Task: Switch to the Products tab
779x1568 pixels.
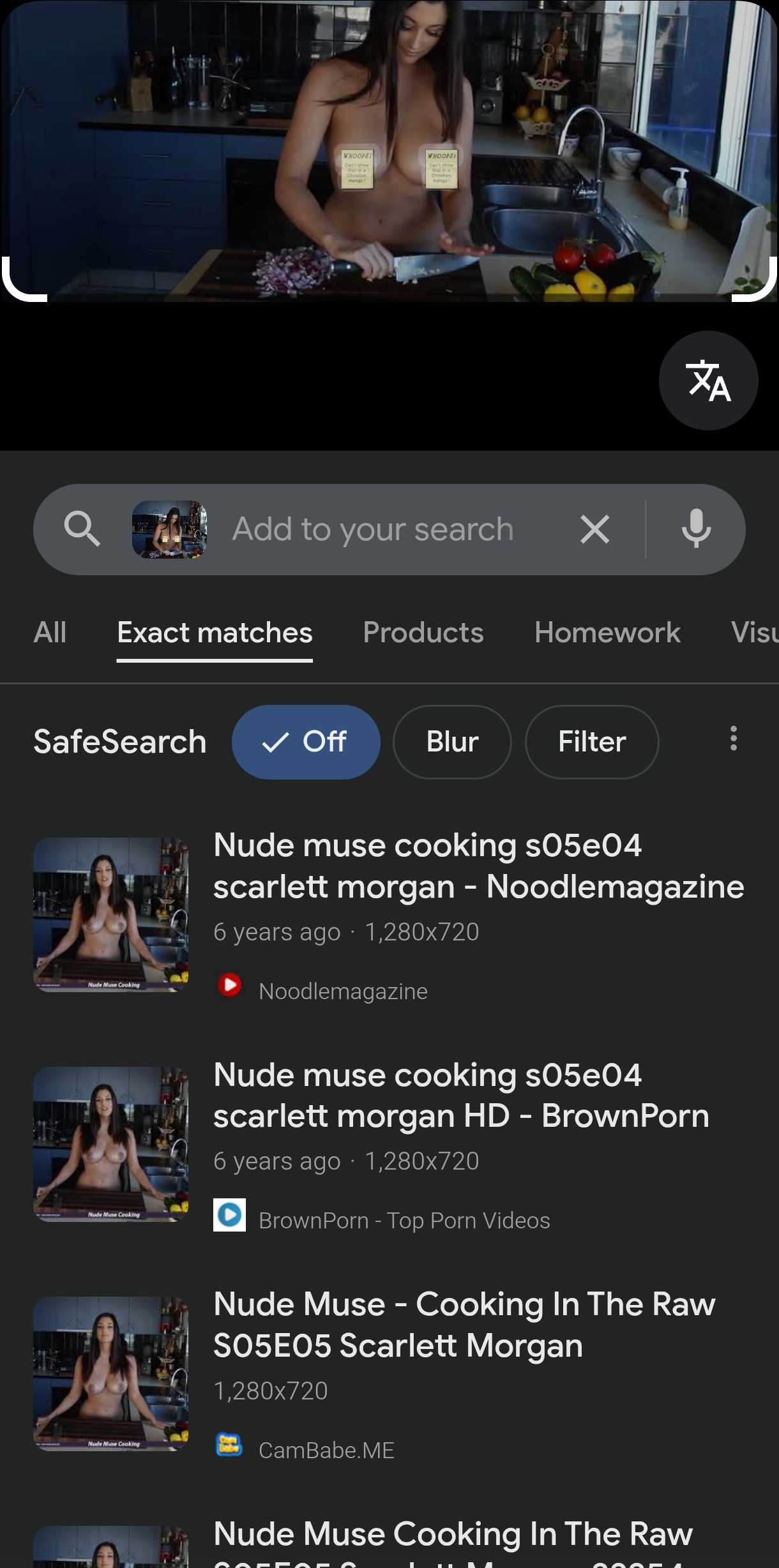Action: pos(423,633)
